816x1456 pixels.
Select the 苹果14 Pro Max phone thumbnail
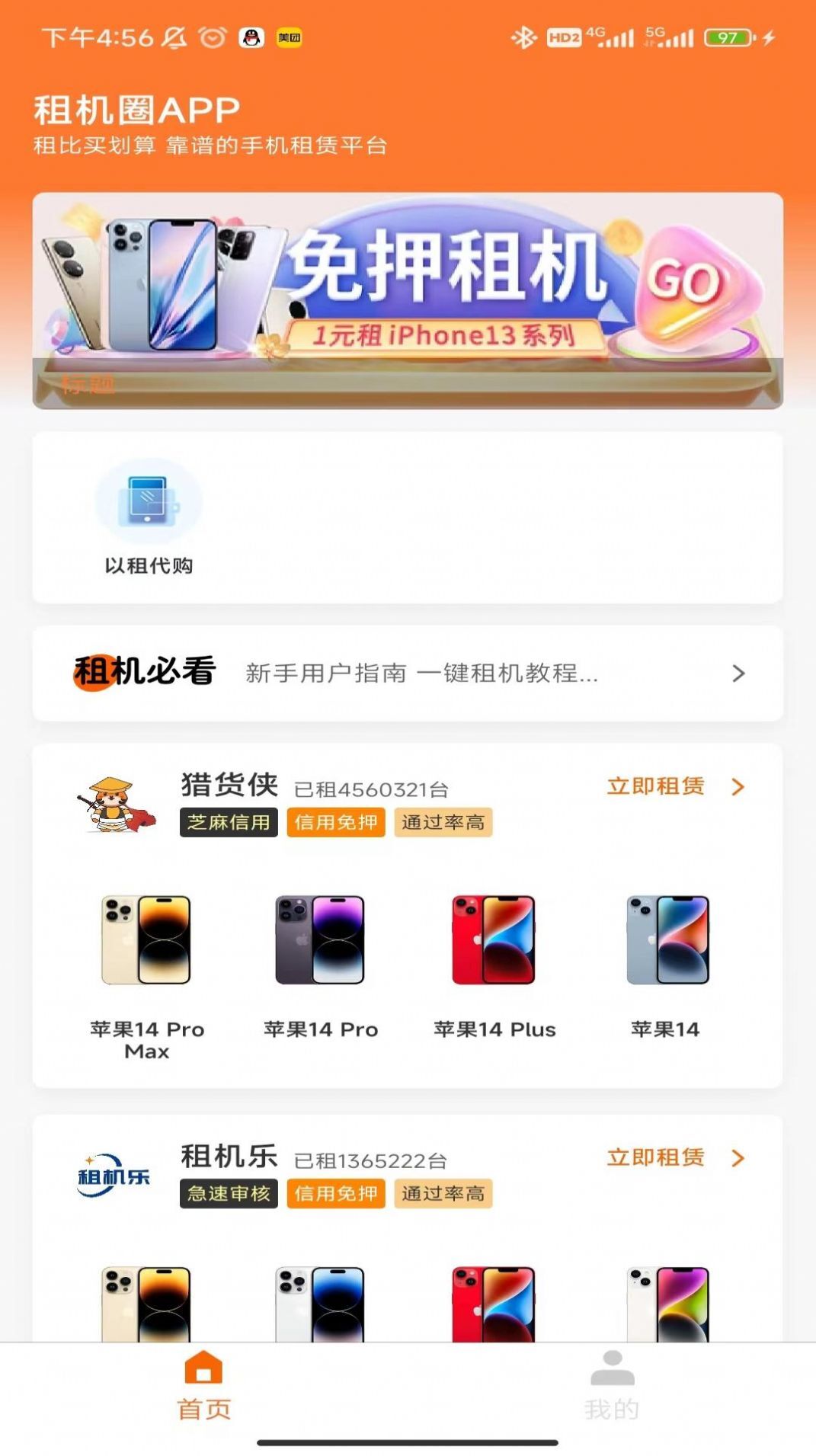point(146,942)
